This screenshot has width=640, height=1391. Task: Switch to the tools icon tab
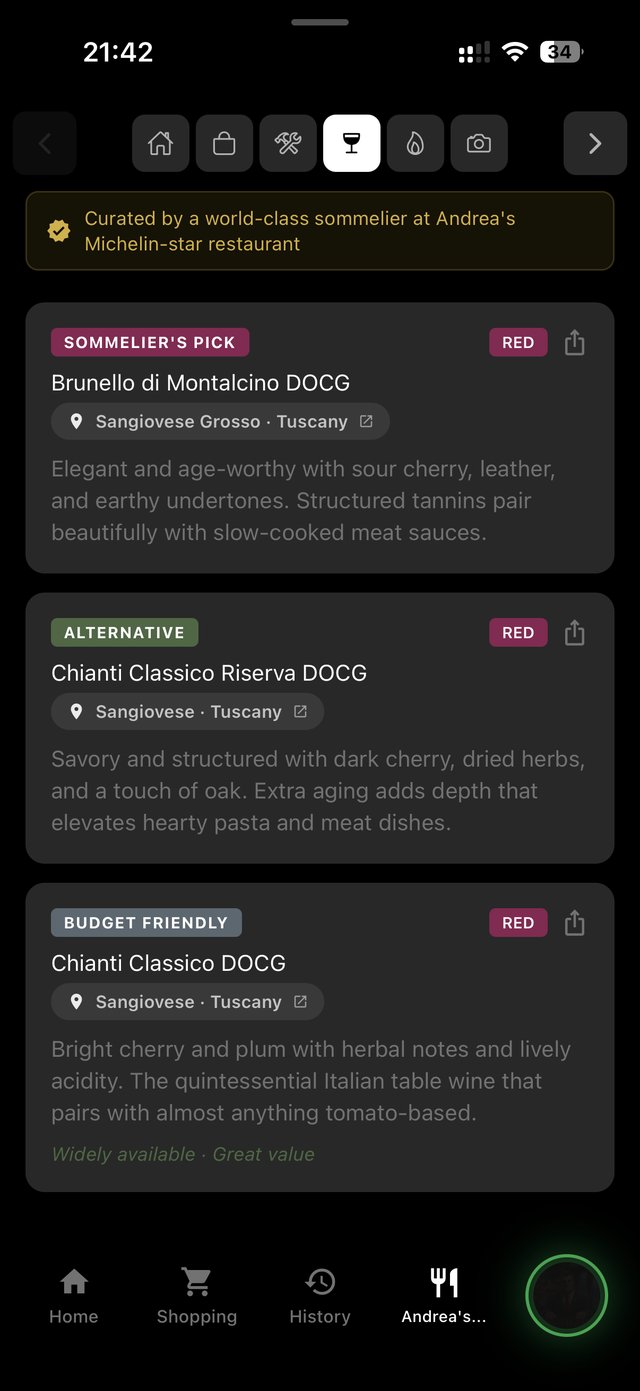[288, 144]
